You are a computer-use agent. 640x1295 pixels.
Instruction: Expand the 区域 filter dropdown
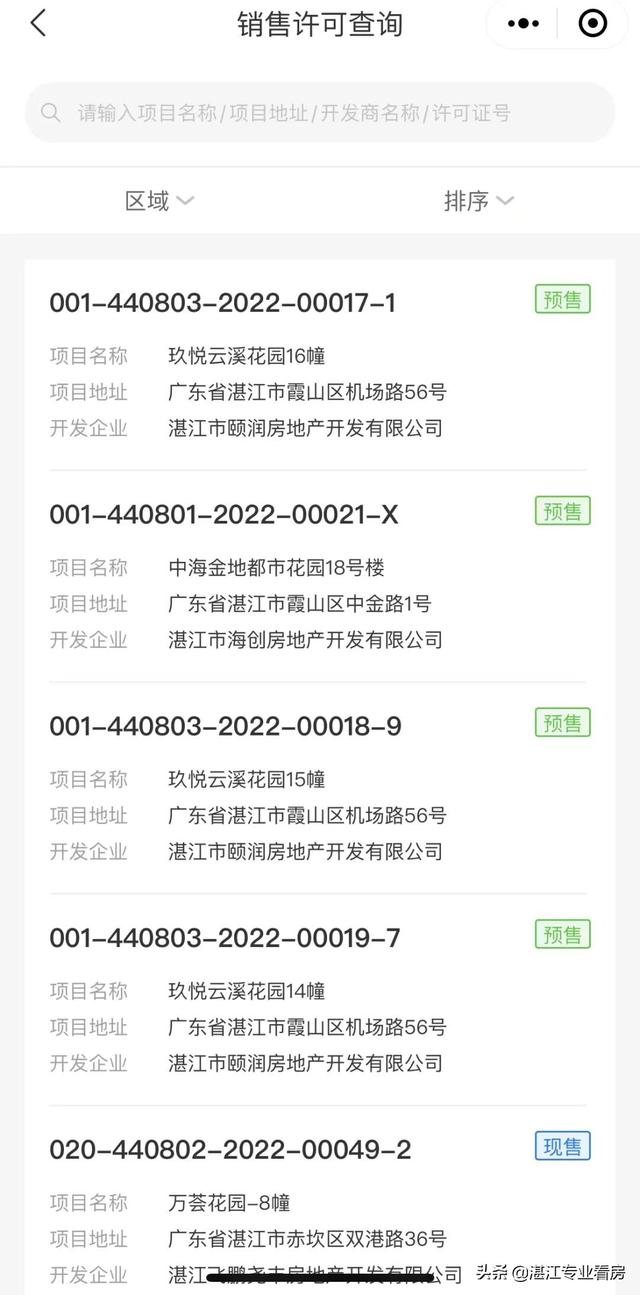[x=158, y=201]
